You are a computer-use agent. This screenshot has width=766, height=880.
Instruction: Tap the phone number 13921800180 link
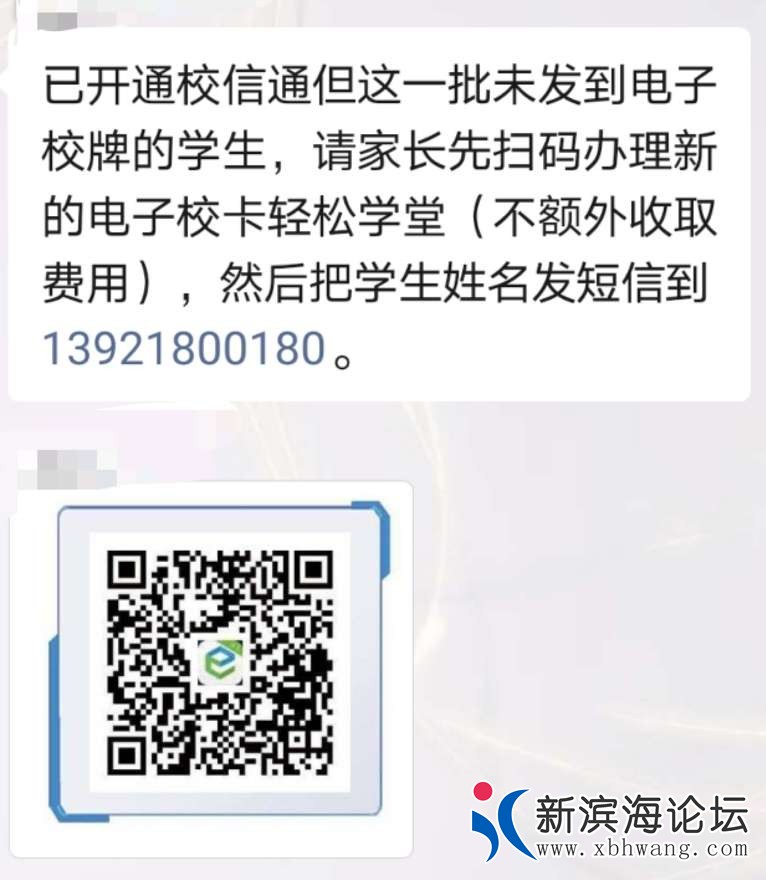pos(184,348)
